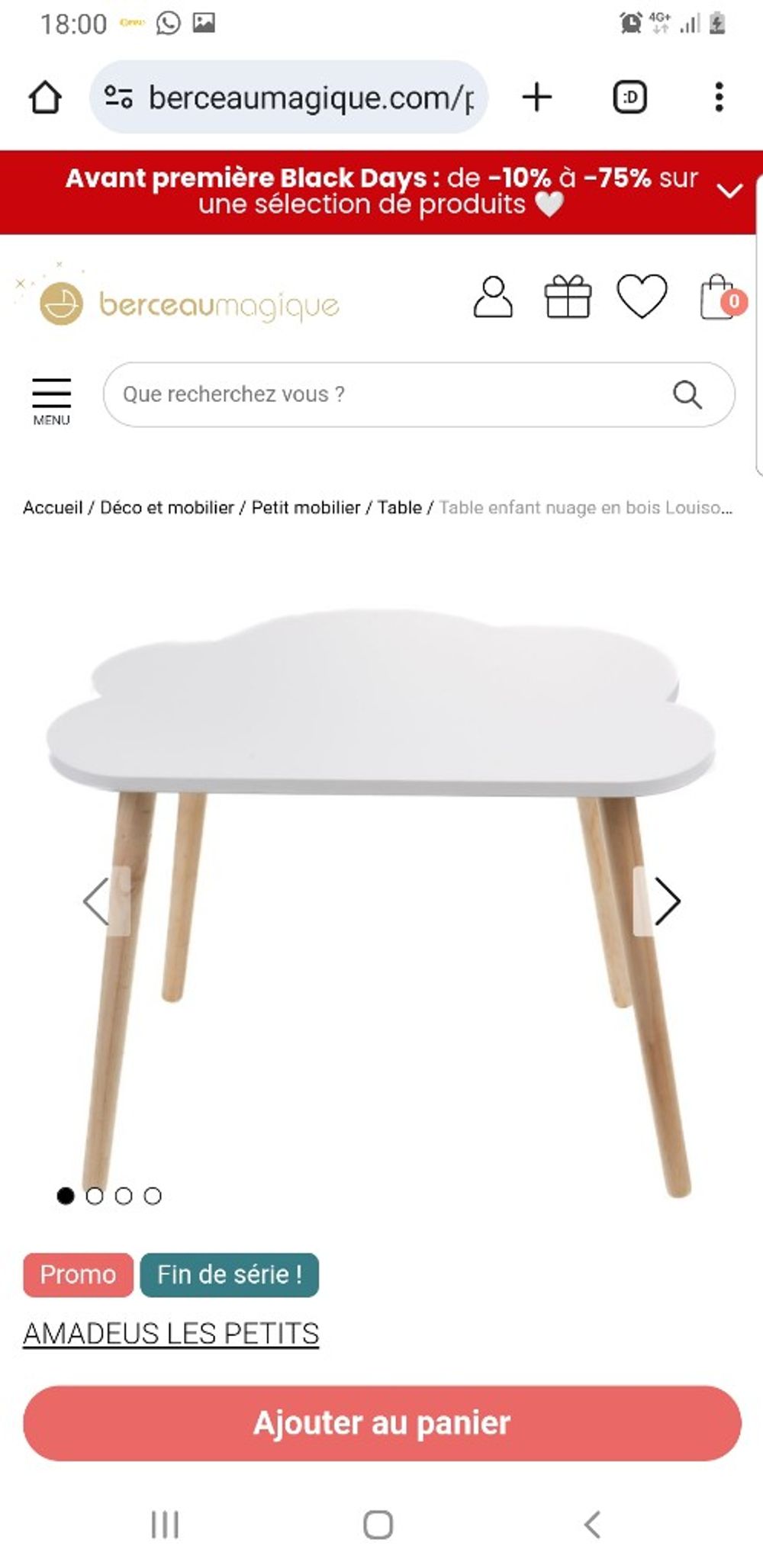Screen dimensions: 763x1568
Task: Show the previous product image
Action: coord(97,901)
